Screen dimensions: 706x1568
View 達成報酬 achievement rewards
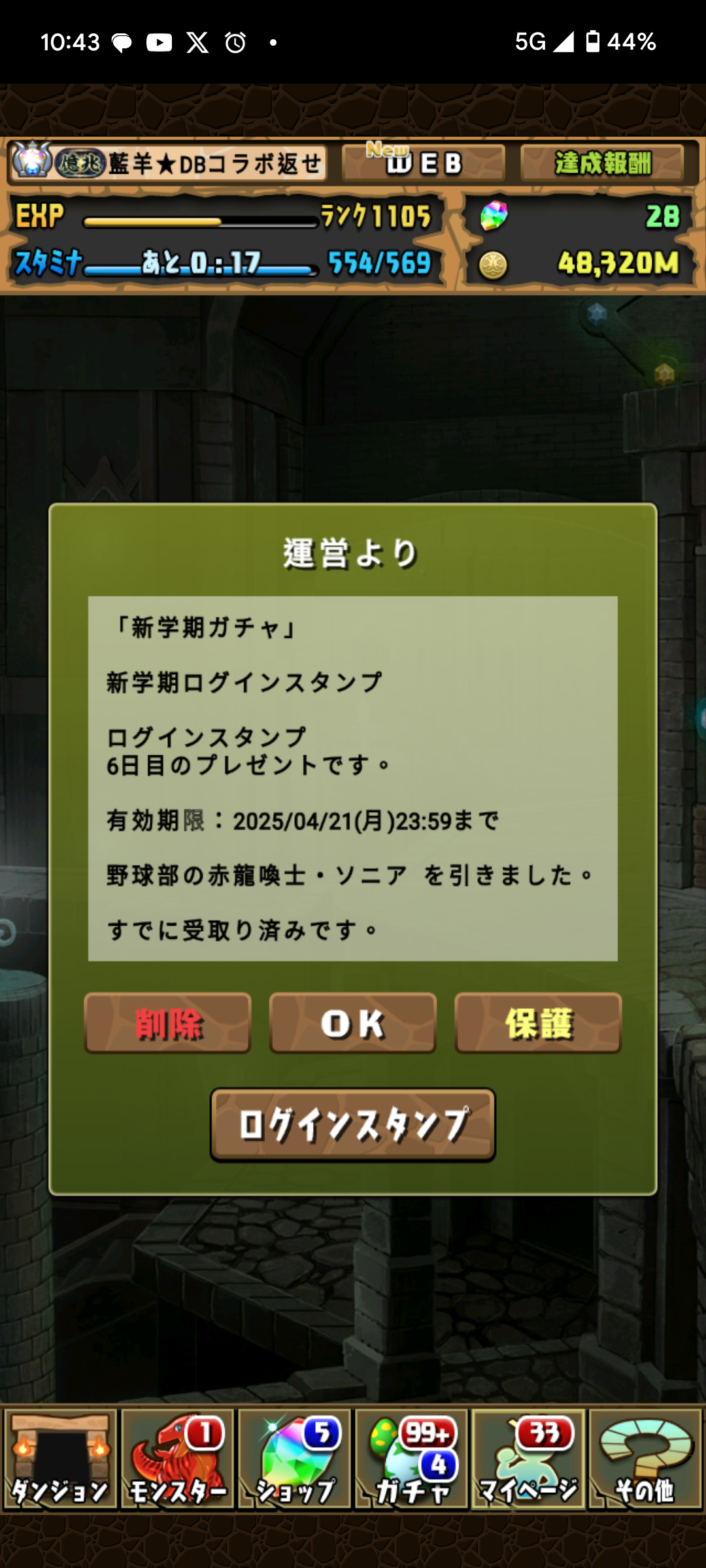(x=602, y=163)
